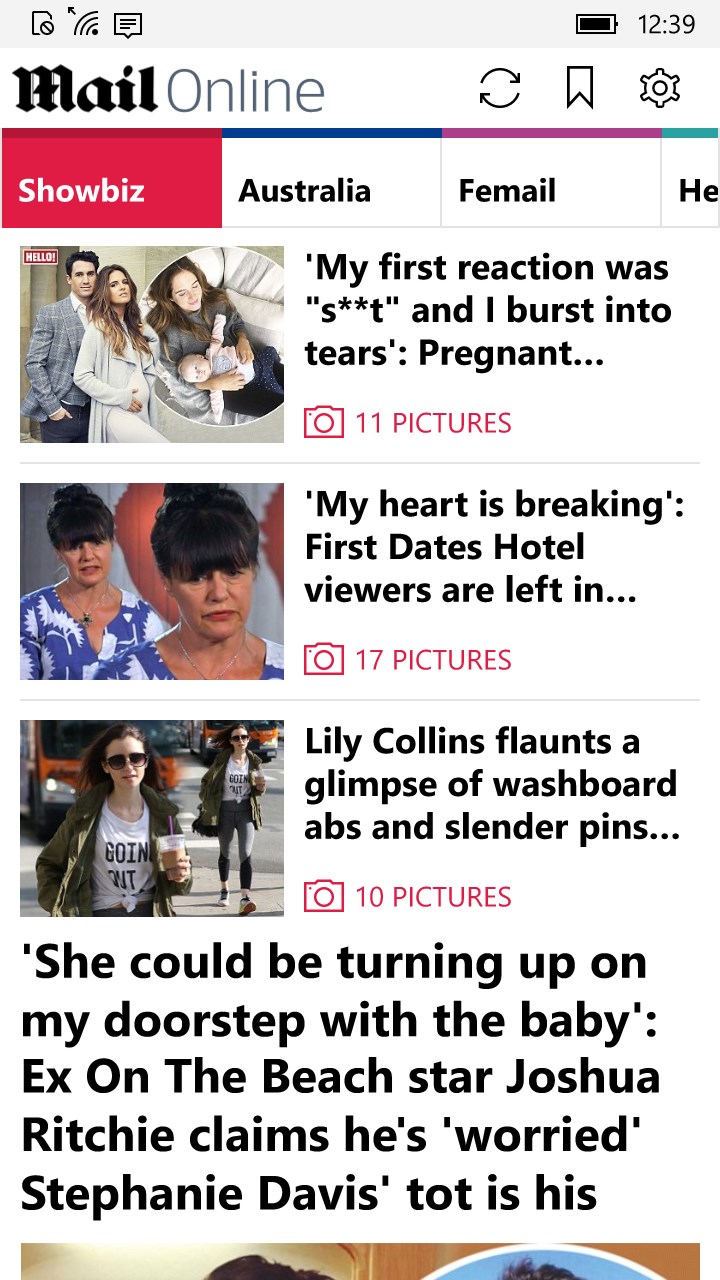Image resolution: width=720 pixels, height=1280 pixels.
Task: Open the settings gear
Action: [660, 89]
